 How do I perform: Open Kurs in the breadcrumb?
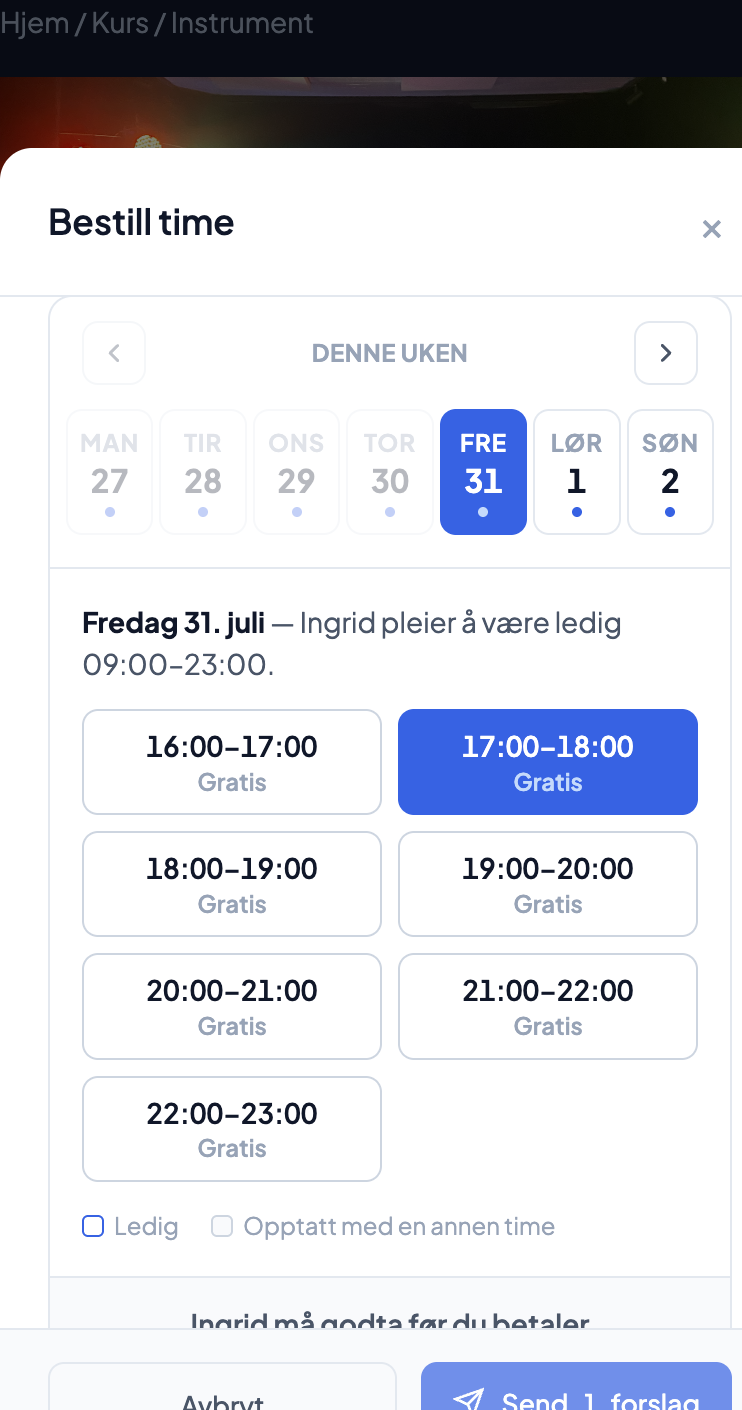(x=121, y=23)
